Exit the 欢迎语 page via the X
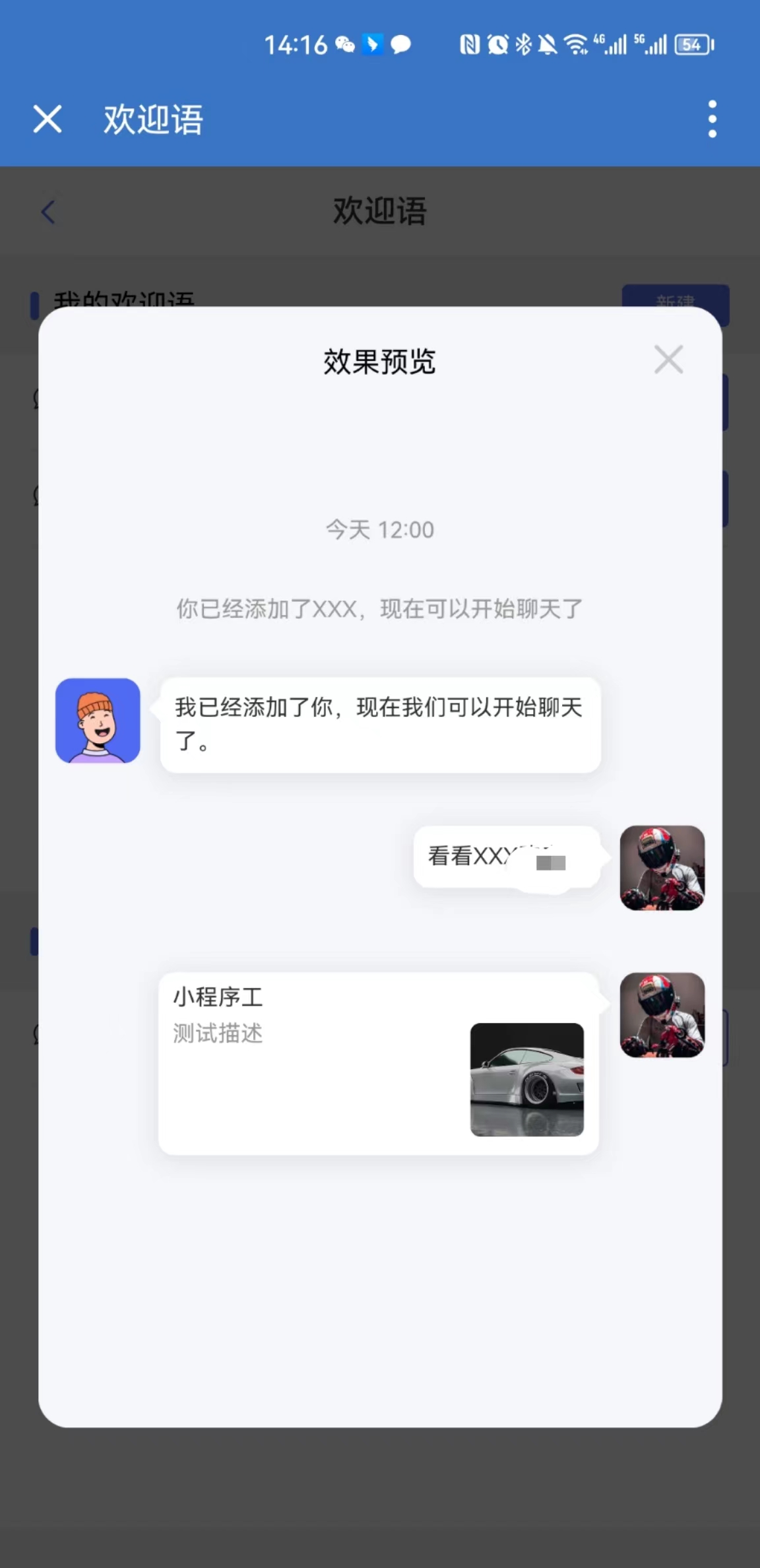Viewport: 760px width, 1568px height. click(x=47, y=119)
